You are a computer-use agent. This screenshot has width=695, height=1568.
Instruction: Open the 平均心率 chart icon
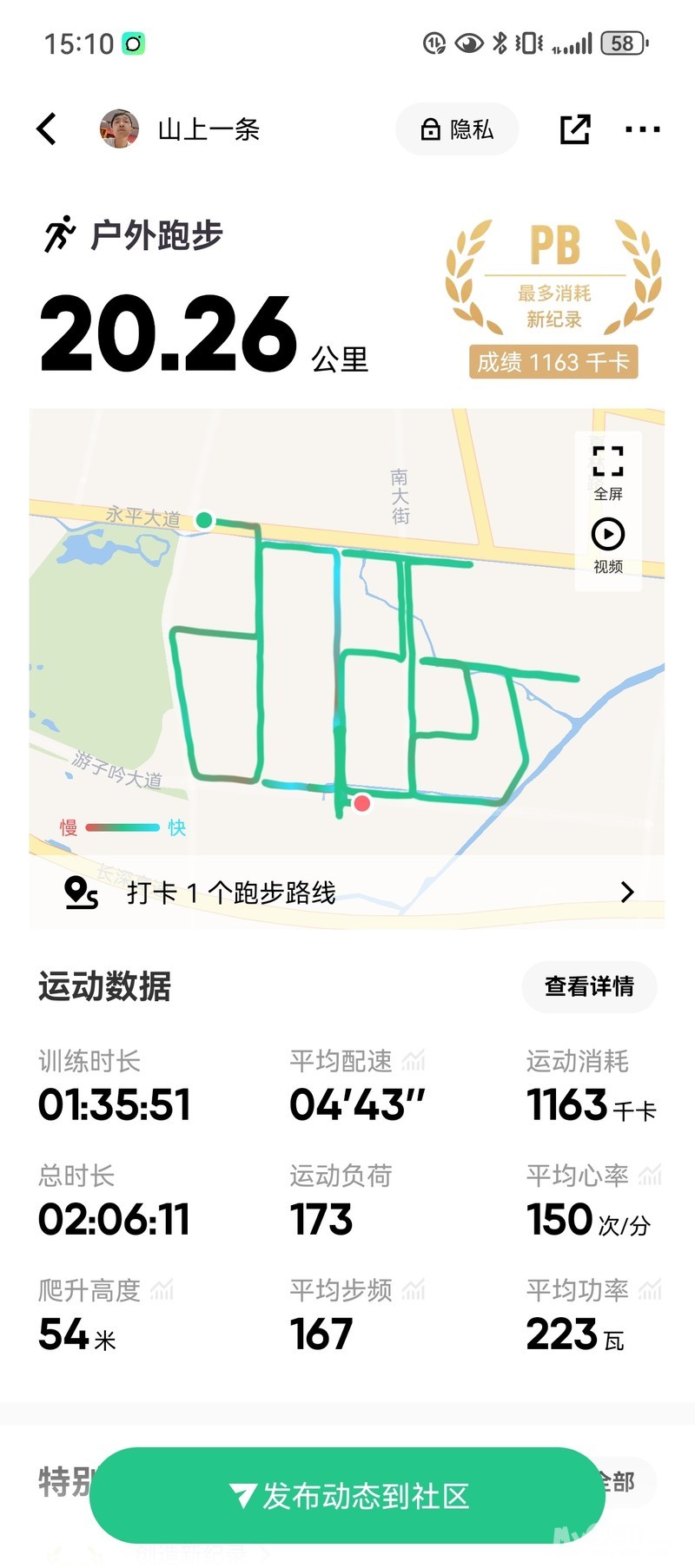click(650, 1176)
